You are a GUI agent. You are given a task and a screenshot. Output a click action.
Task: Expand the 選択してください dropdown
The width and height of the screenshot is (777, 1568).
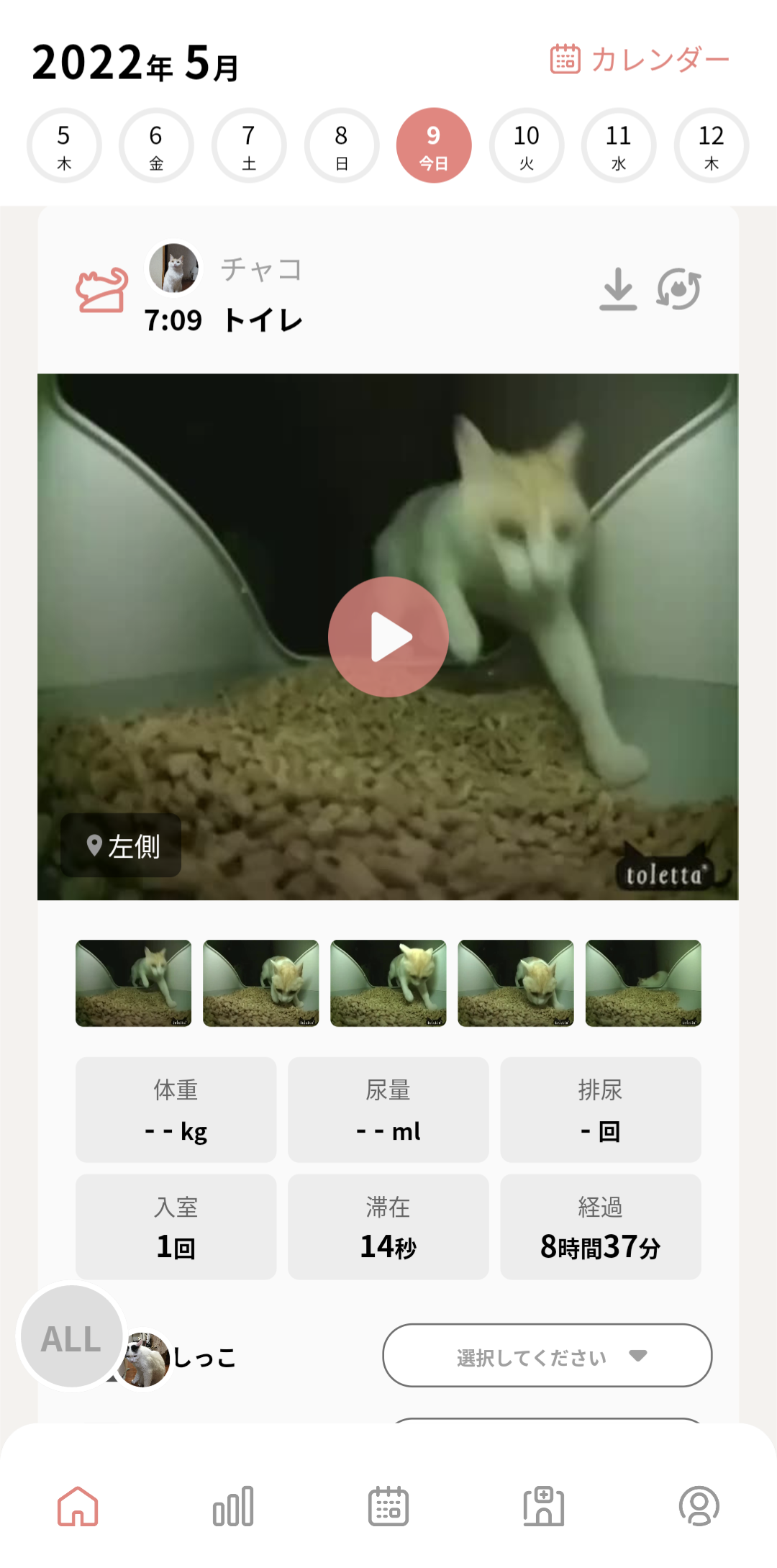(547, 1356)
